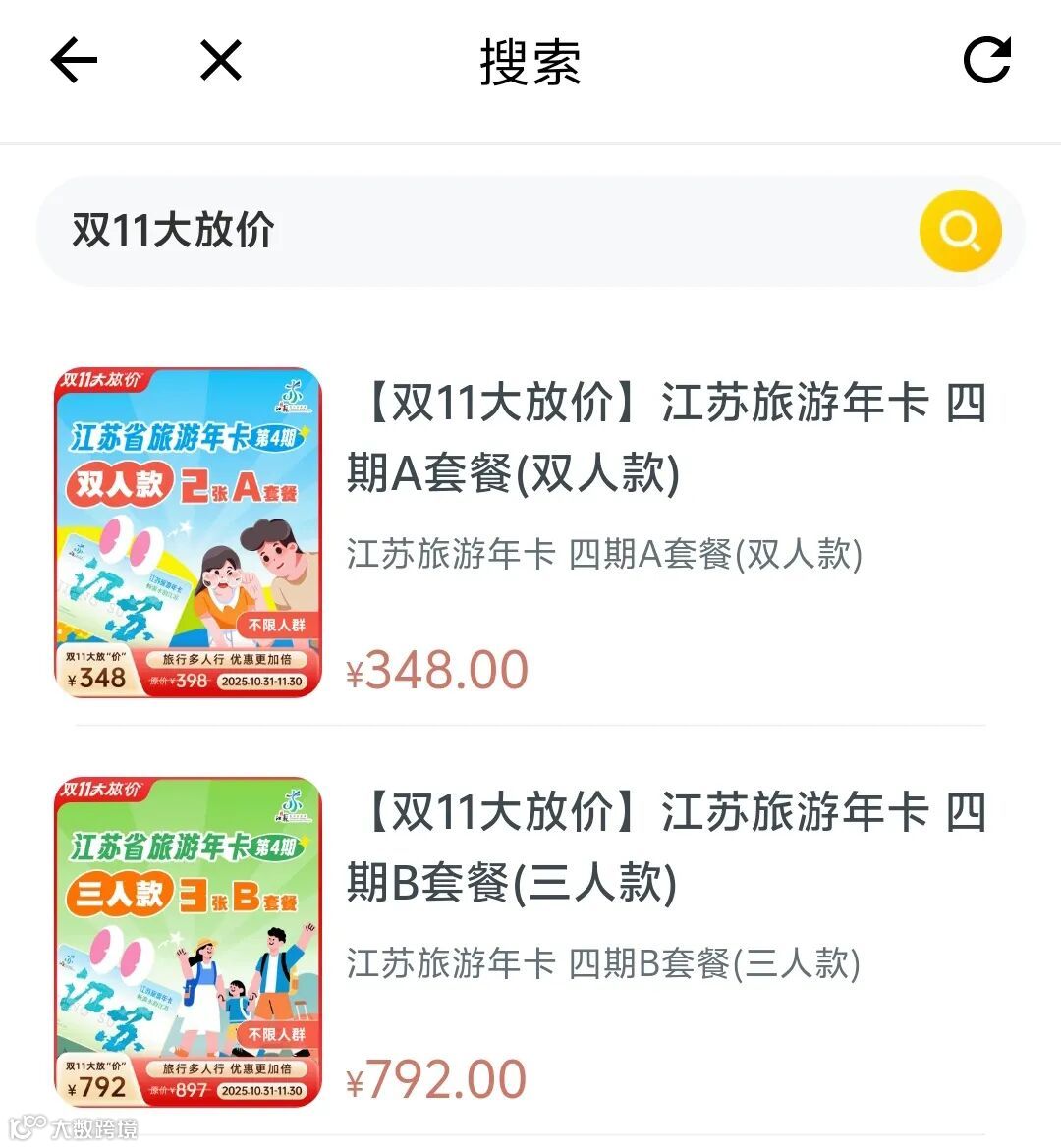
Task: Tap the ¥348.00 price text
Action: click(x=435, y=668)
